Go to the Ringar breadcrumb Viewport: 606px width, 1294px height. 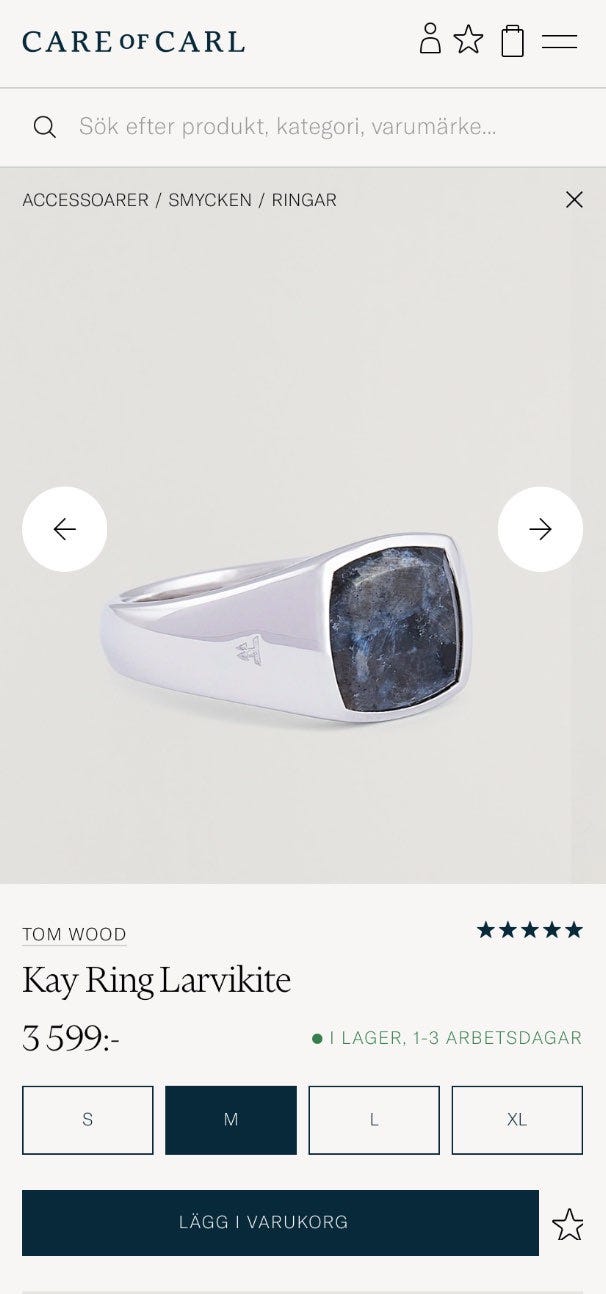[x=304, y=200]
